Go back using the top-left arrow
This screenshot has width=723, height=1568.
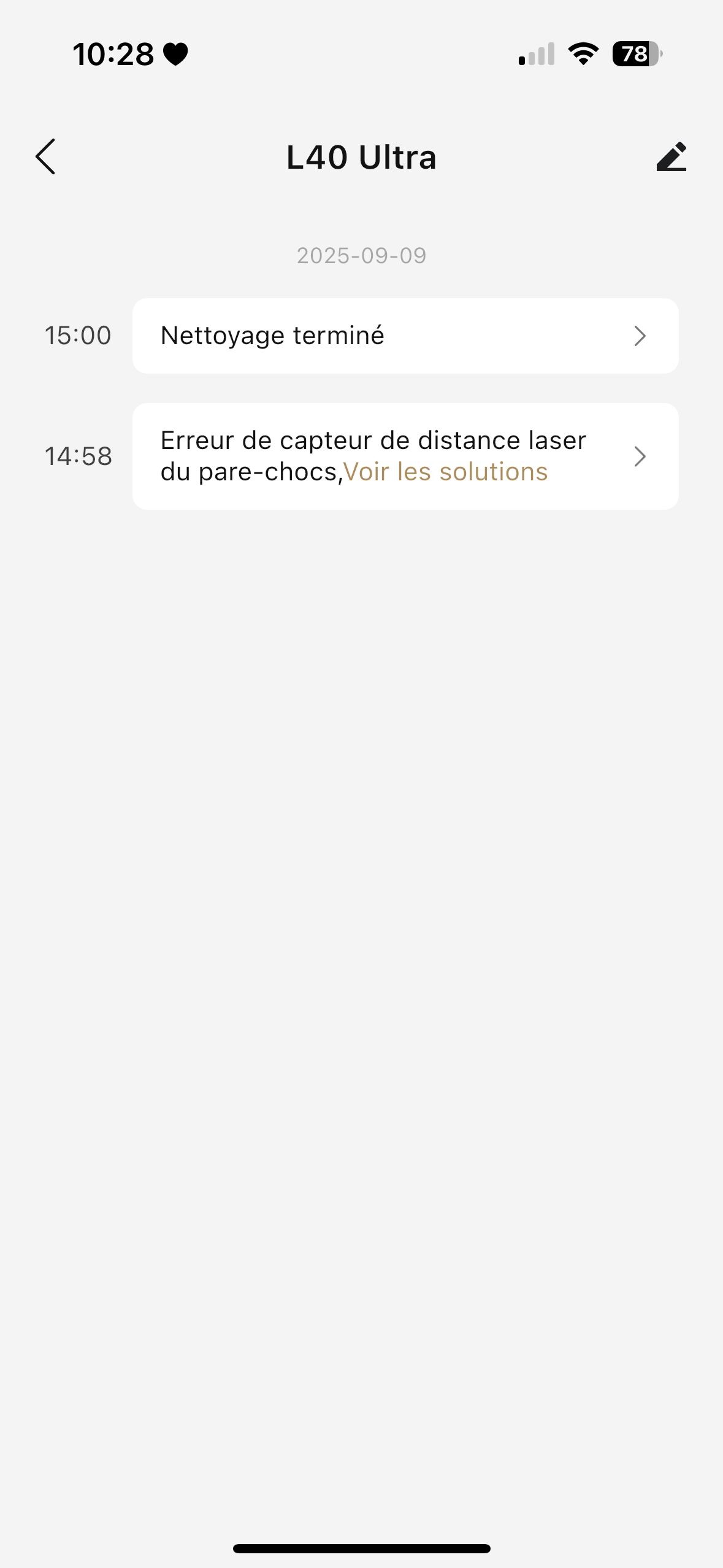pyautogui.click(x=46, y=156)
